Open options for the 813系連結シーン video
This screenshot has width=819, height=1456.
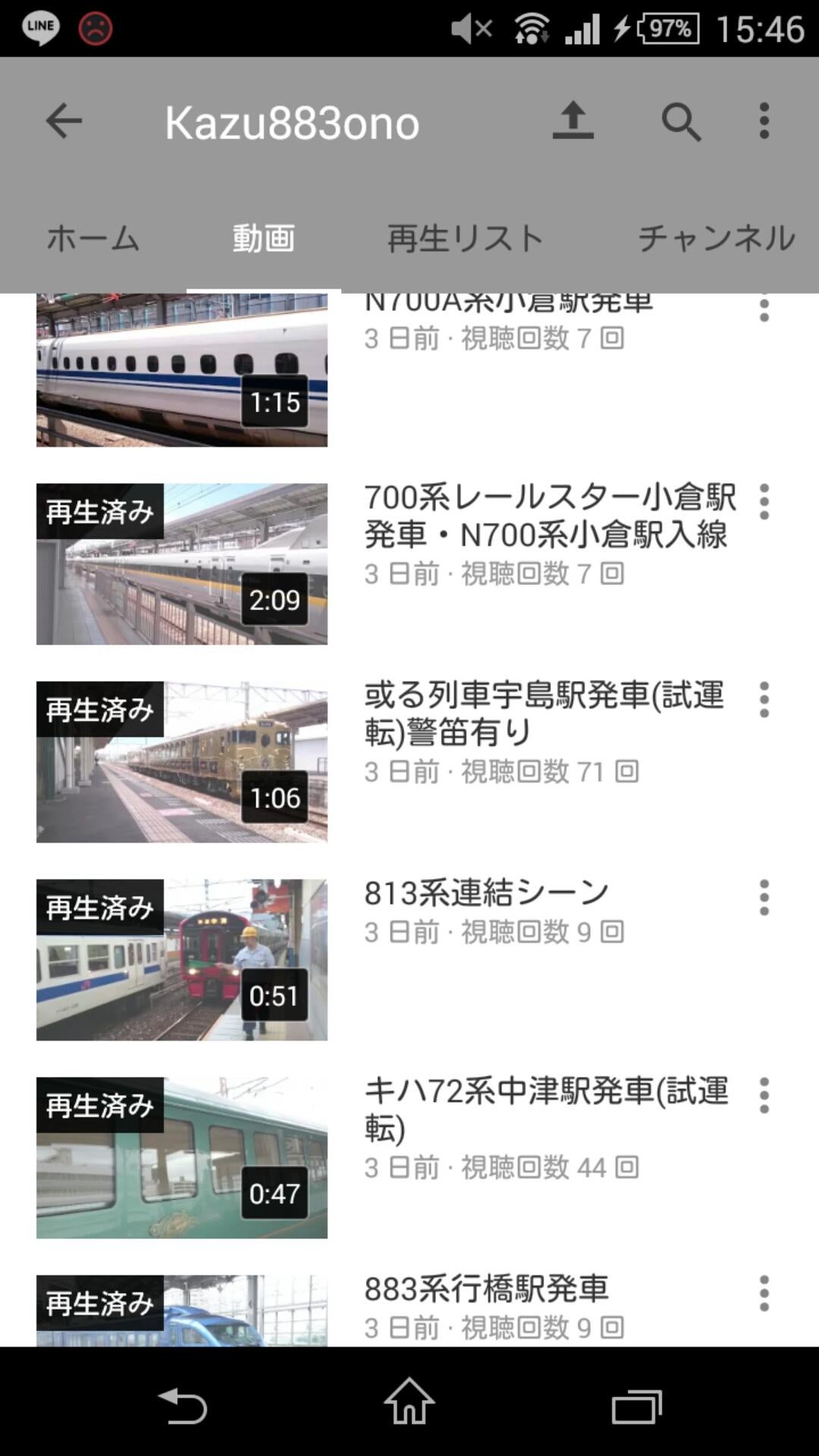click(763, 896)
